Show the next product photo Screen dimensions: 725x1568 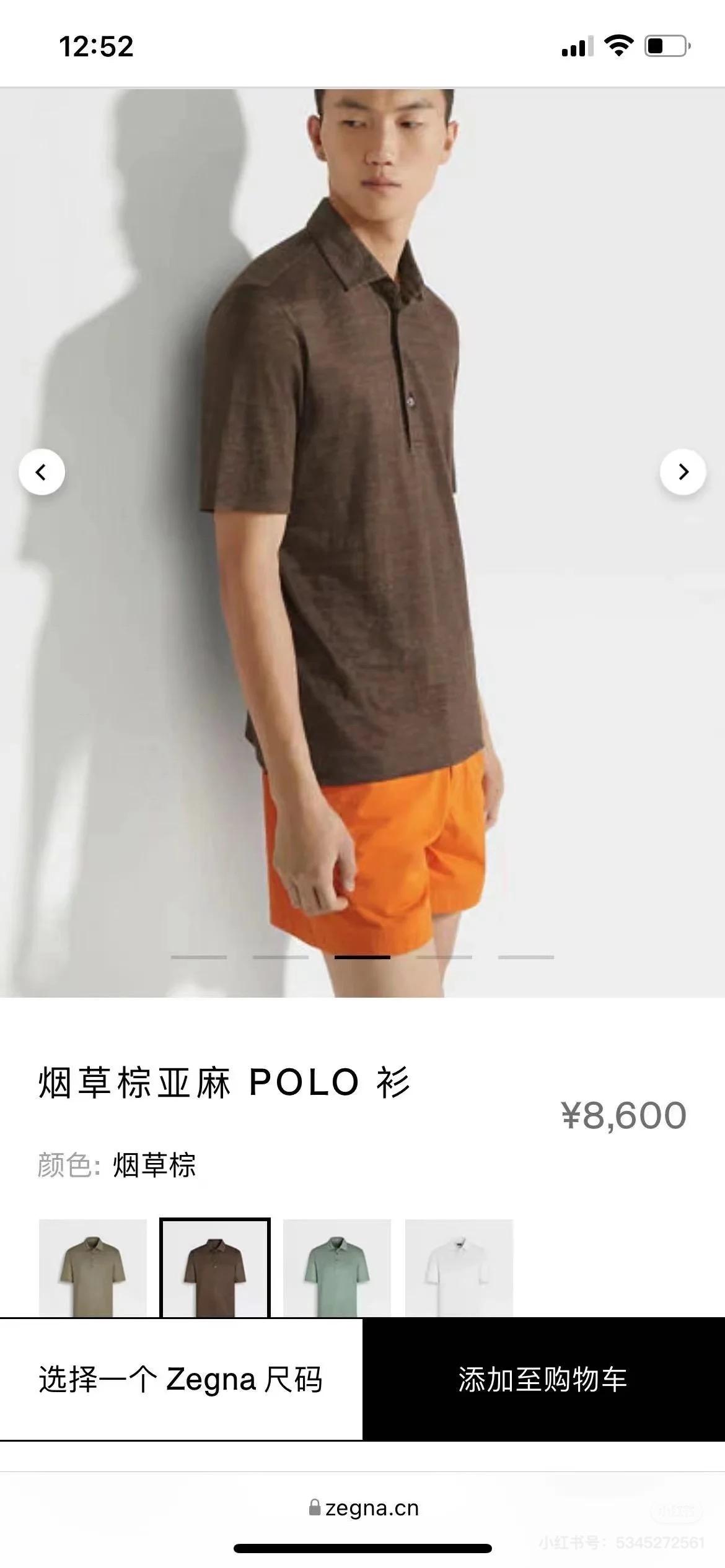click(x=683, y=473)
